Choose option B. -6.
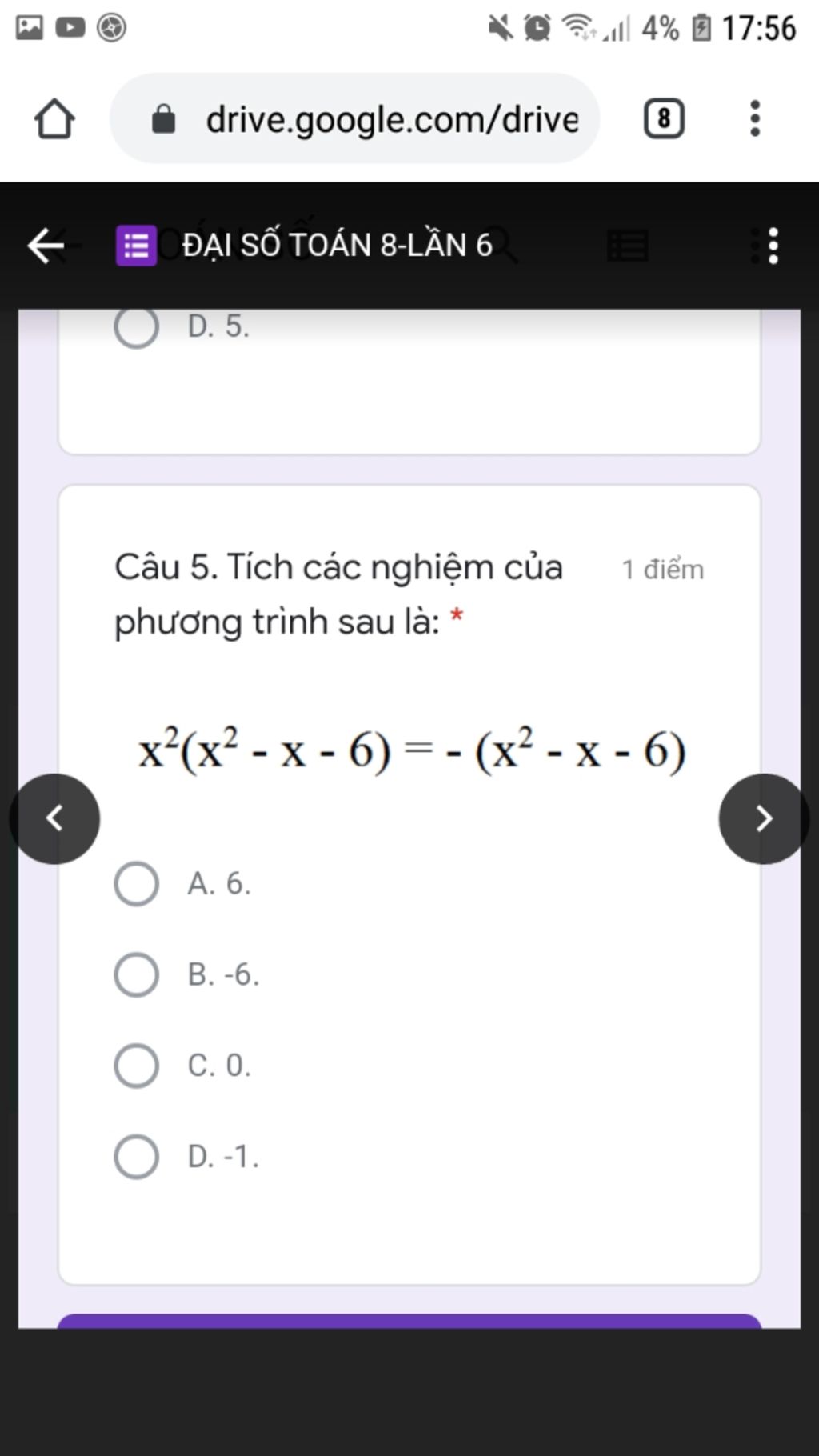 pos(136,975)
